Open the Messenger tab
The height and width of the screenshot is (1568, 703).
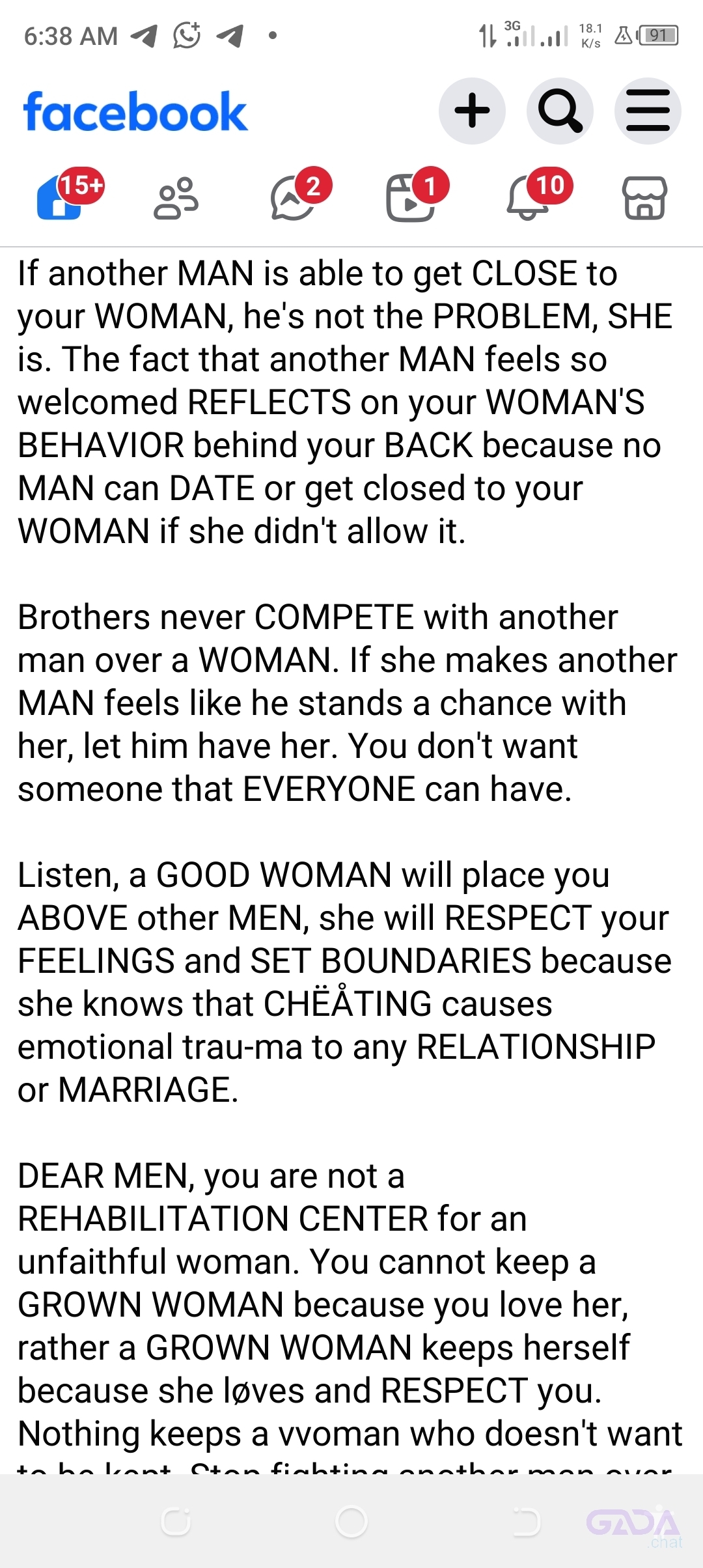(294, 198)
